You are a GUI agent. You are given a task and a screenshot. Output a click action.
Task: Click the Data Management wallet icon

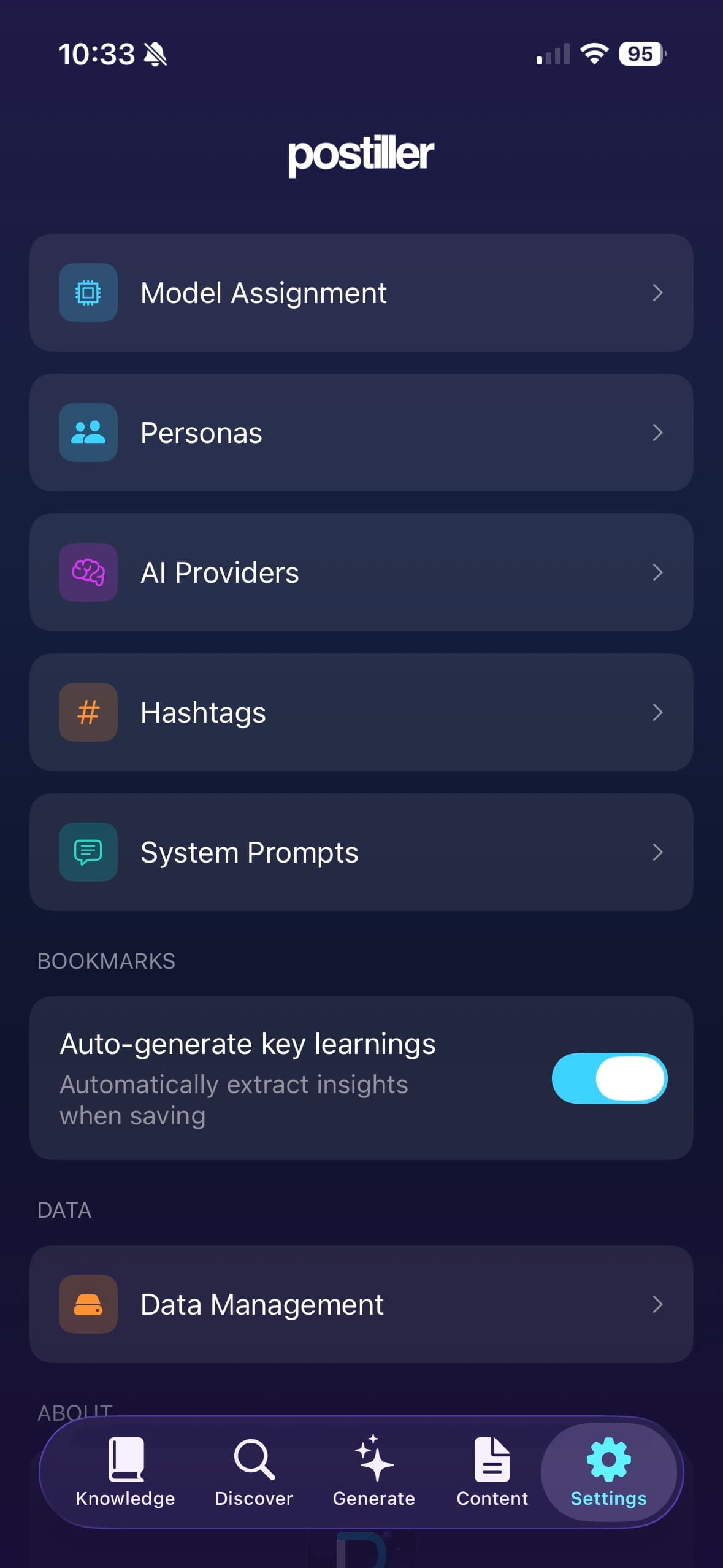pyautogui.click(x=87, y=1304)
